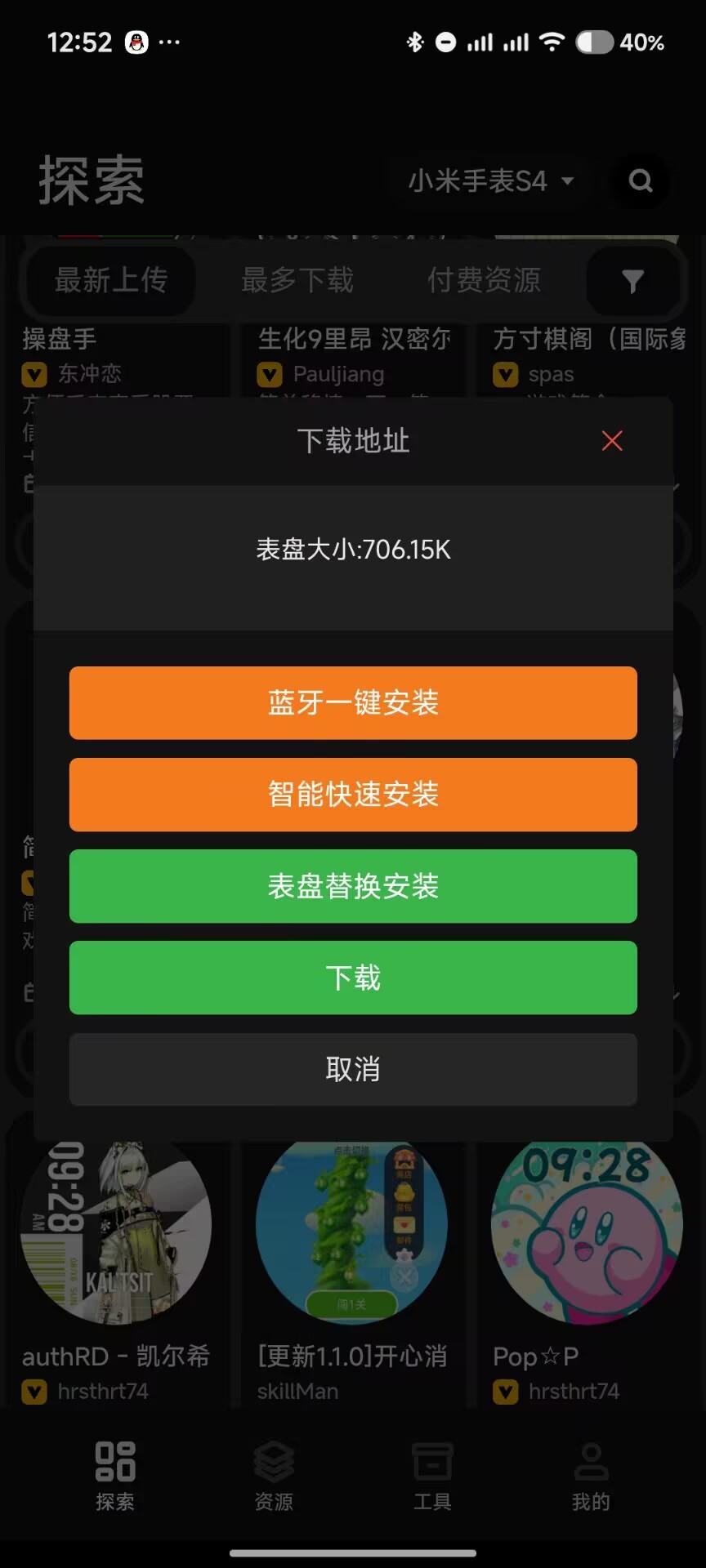706x1568 pixels.
Task: Switch to 我的 tab
Action: tap(591, 1476)
